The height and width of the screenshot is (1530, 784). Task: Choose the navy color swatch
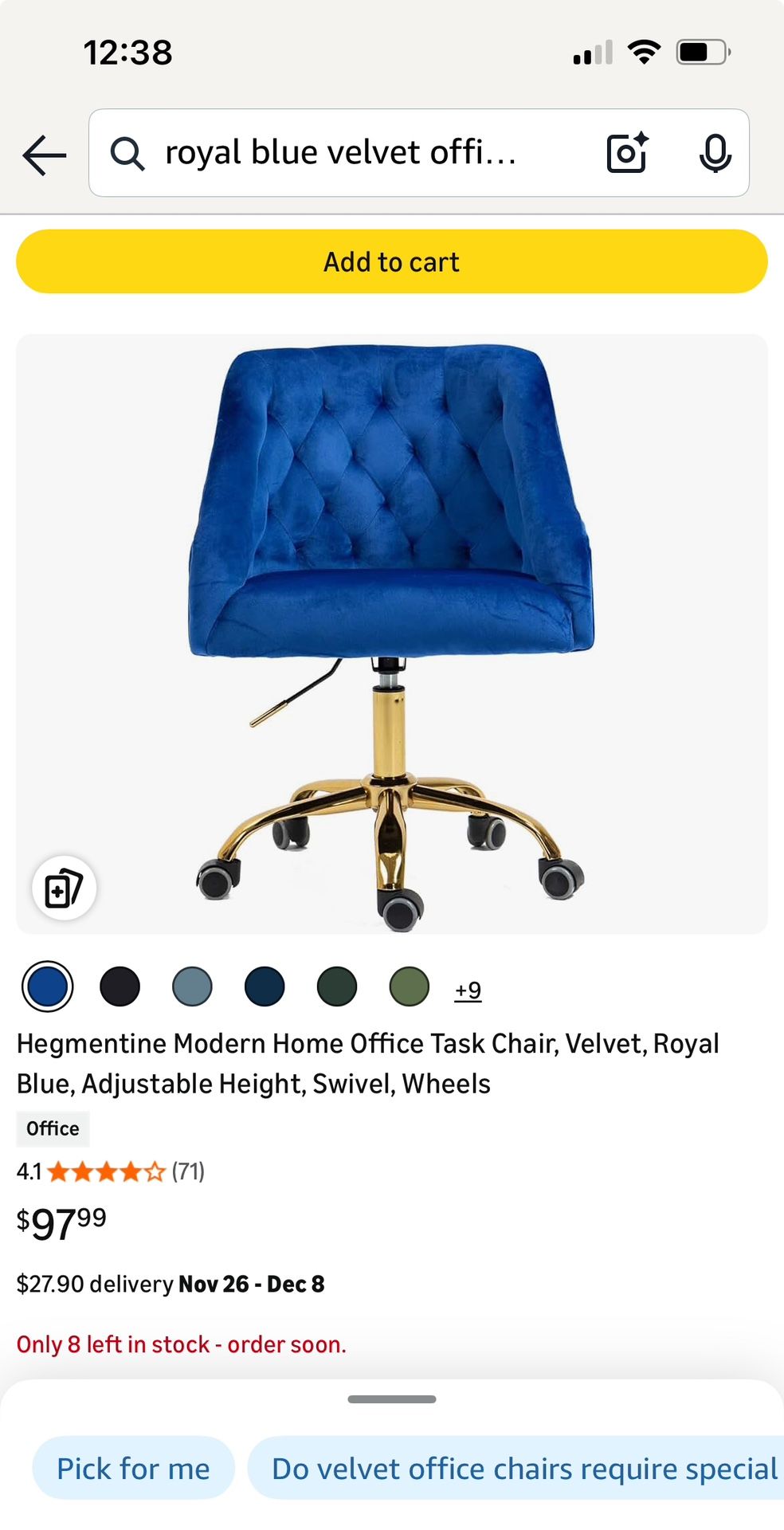265,987
